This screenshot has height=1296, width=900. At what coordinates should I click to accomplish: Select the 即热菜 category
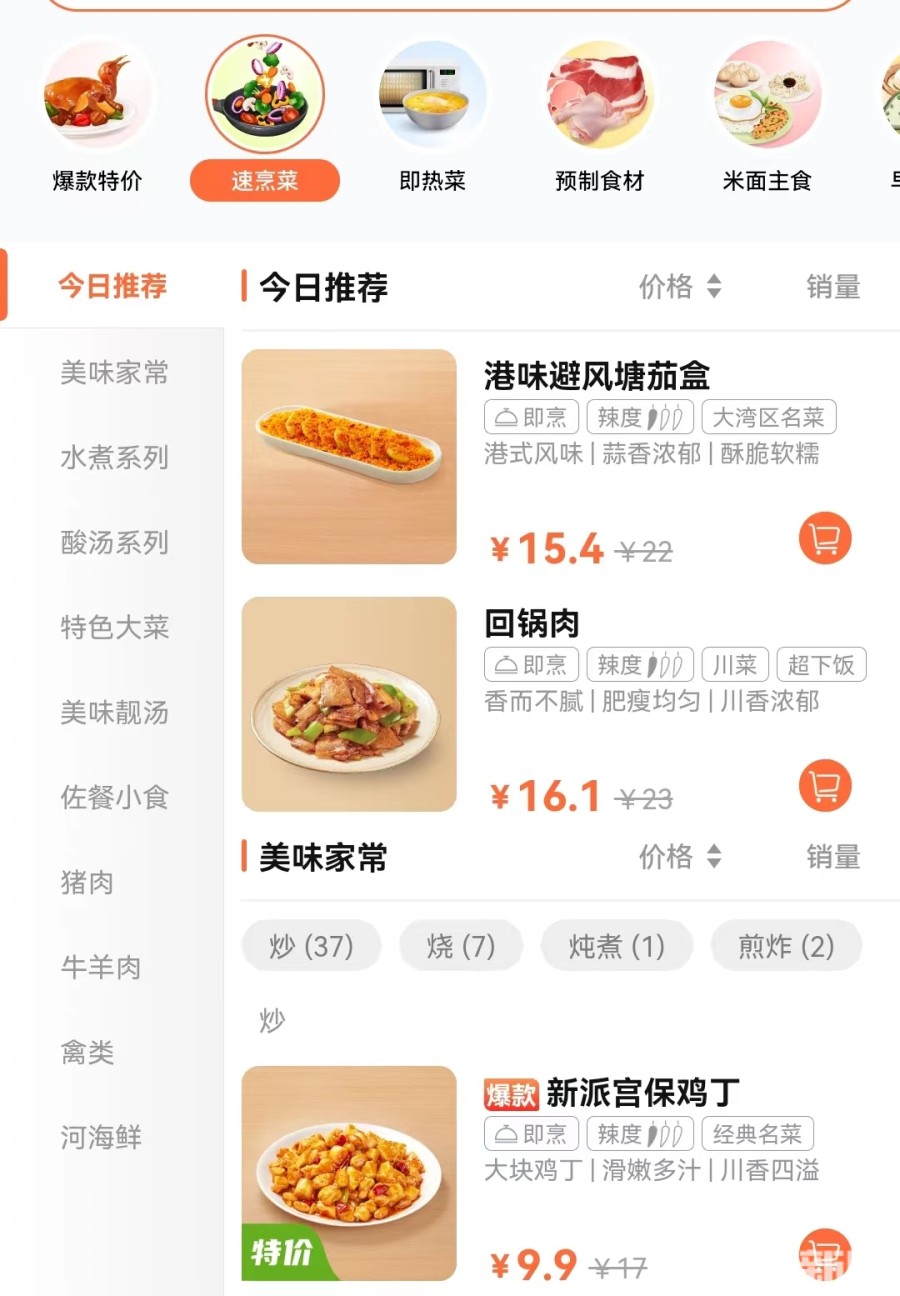click(432, 120)
